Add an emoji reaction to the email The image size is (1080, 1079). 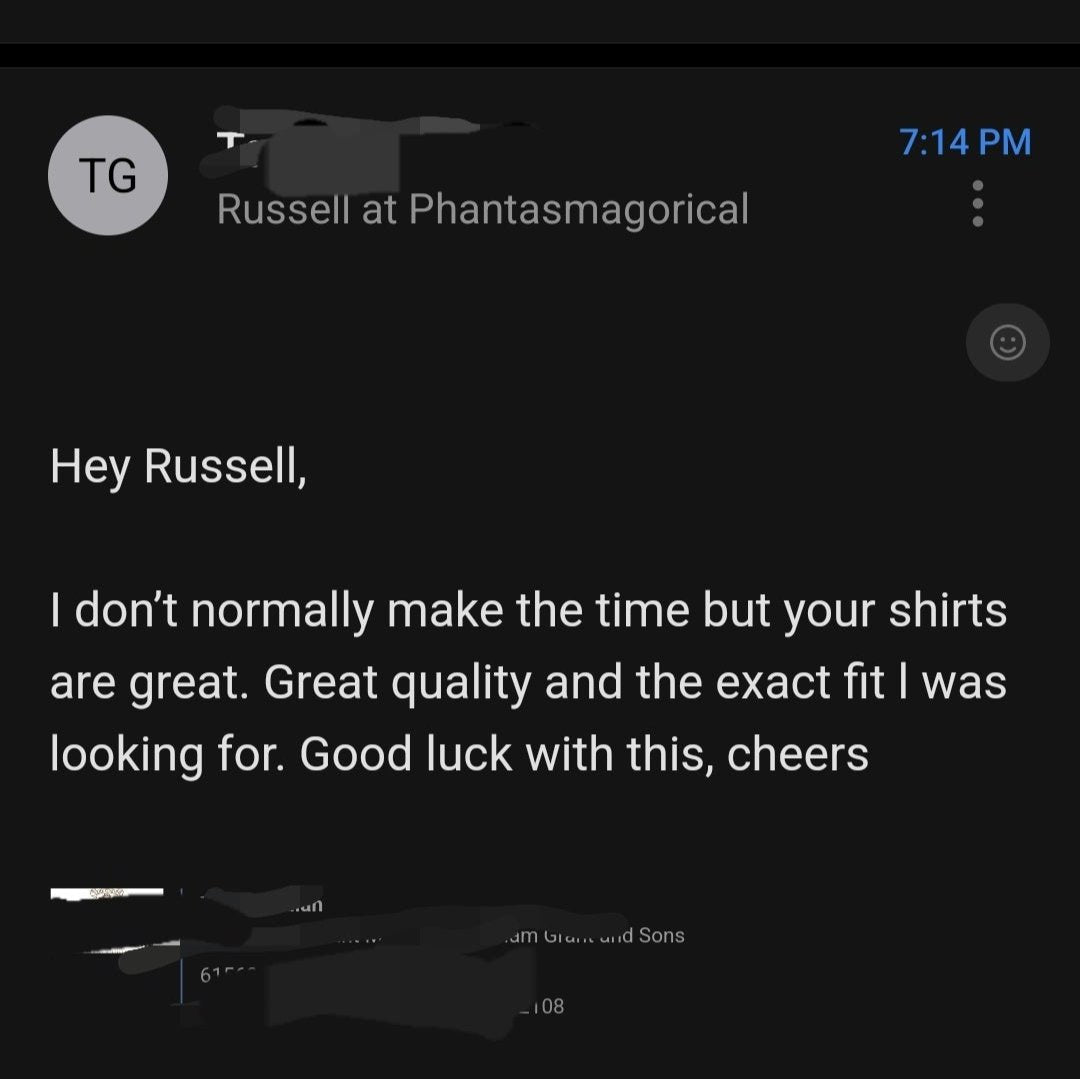tap(1006, 343)
